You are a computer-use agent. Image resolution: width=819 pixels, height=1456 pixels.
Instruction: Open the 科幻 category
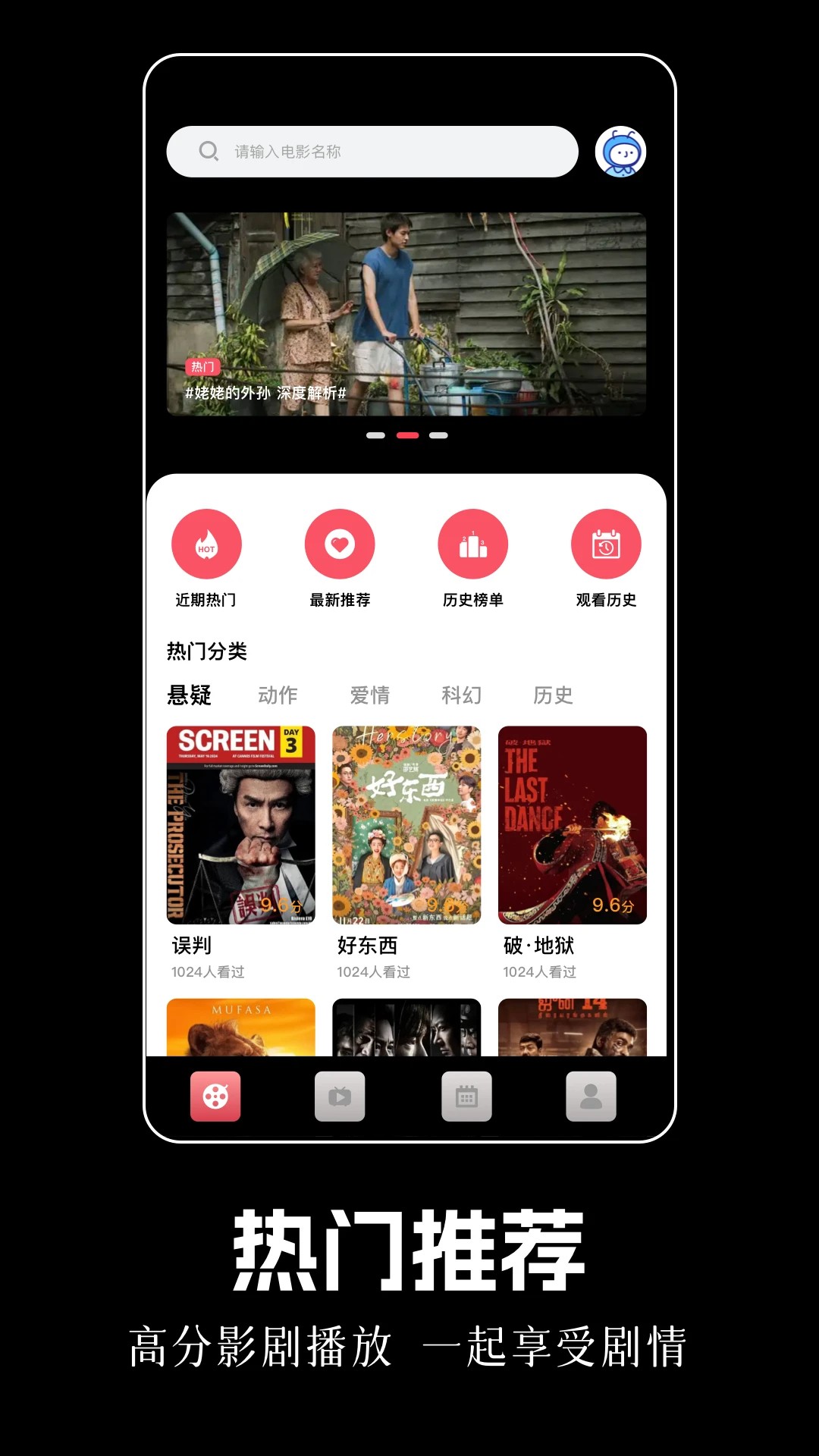click(x=461, y=695)
